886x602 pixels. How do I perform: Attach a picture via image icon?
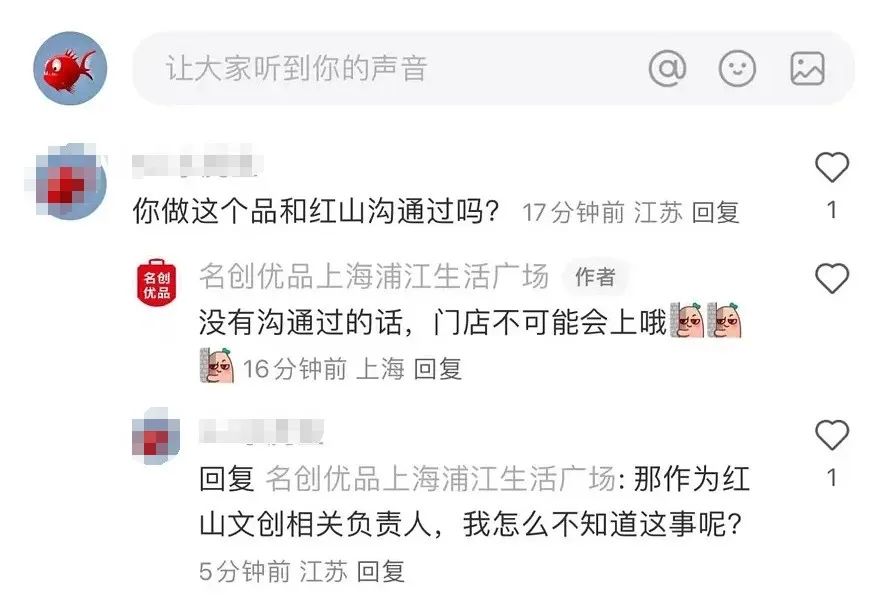pos(807,68)
